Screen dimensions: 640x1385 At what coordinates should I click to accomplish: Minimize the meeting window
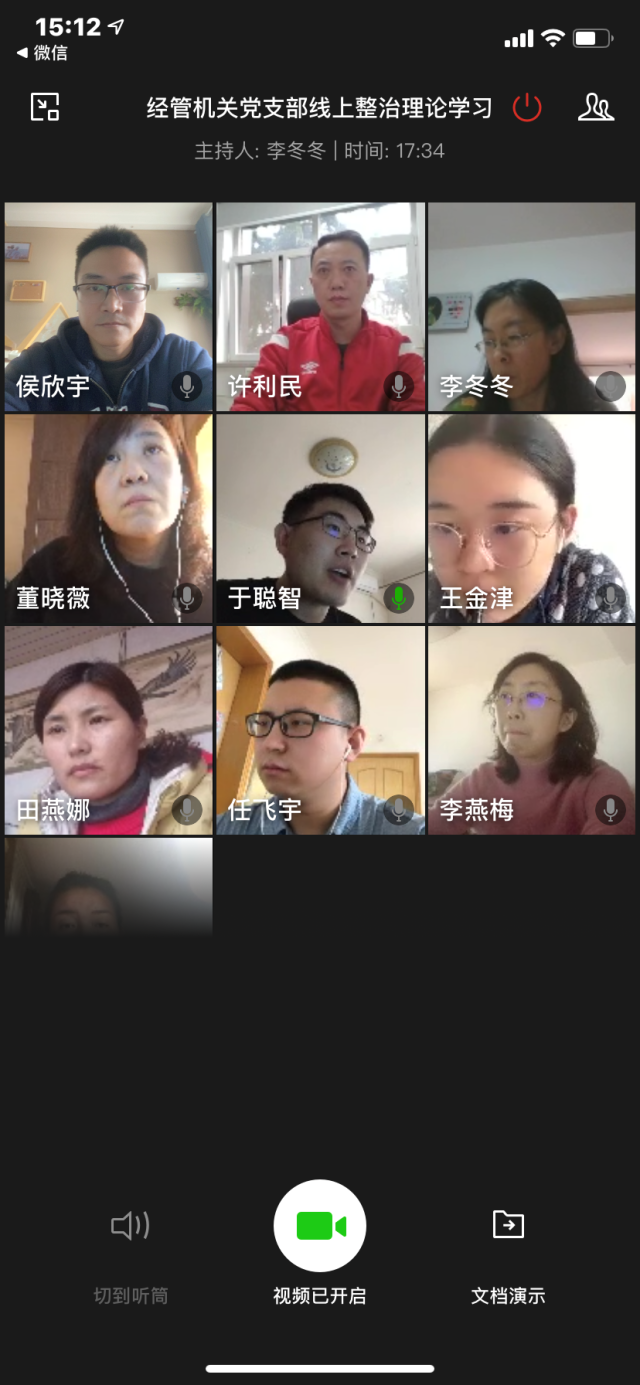(x=45, y=107)
